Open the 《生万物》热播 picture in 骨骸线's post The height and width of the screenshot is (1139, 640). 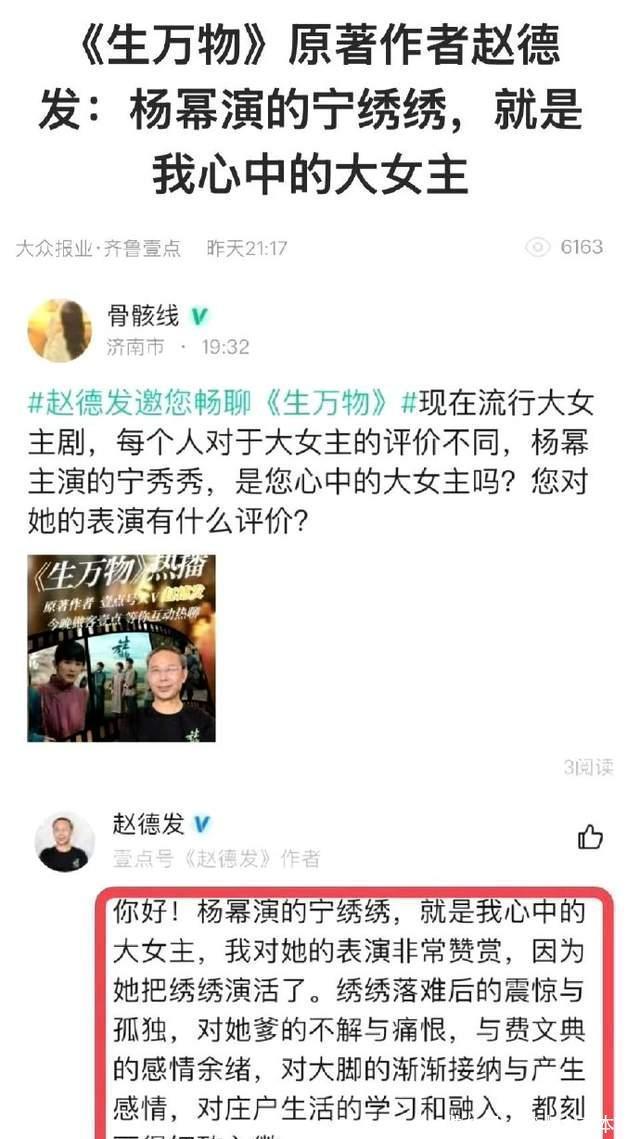pos(121,648)
